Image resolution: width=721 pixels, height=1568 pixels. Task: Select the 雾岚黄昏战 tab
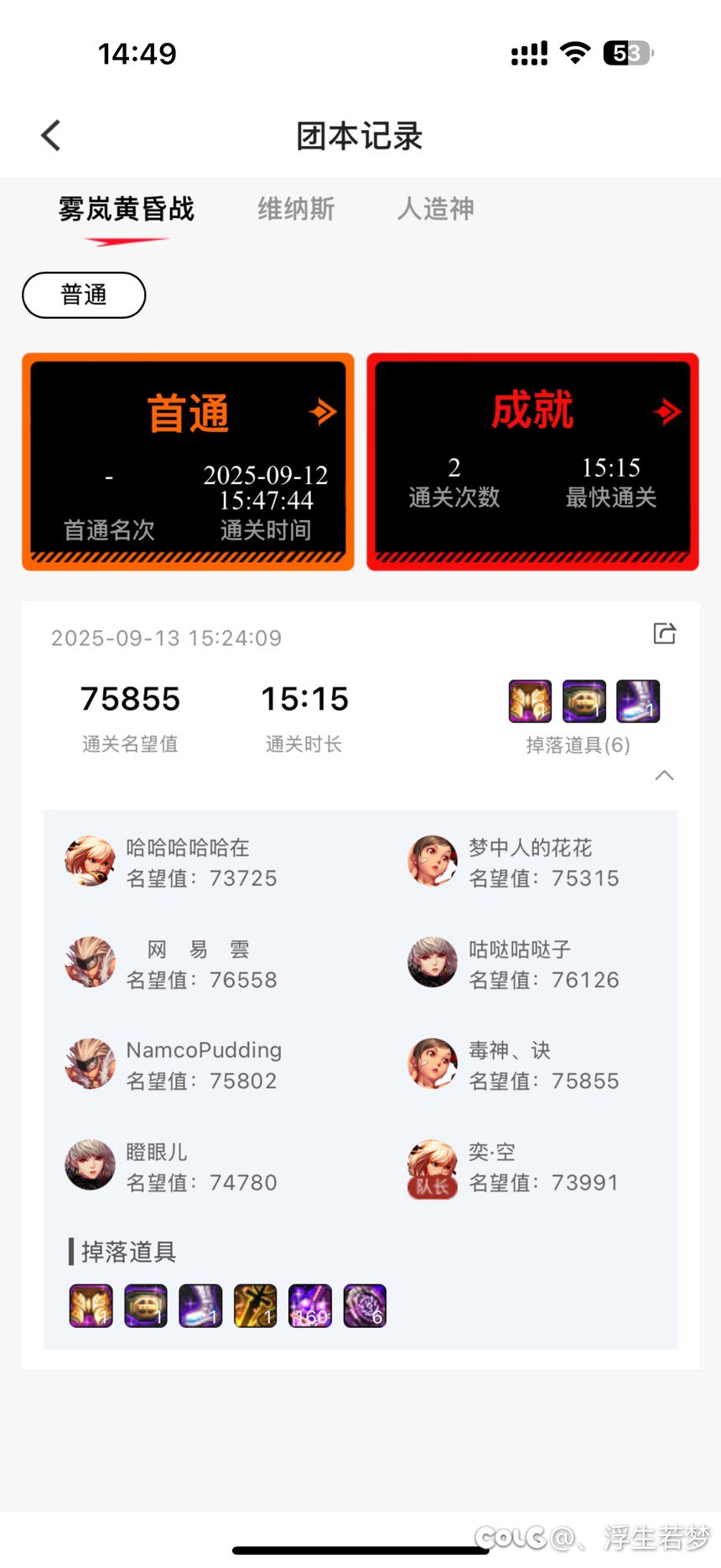click(x=127, y=209)
